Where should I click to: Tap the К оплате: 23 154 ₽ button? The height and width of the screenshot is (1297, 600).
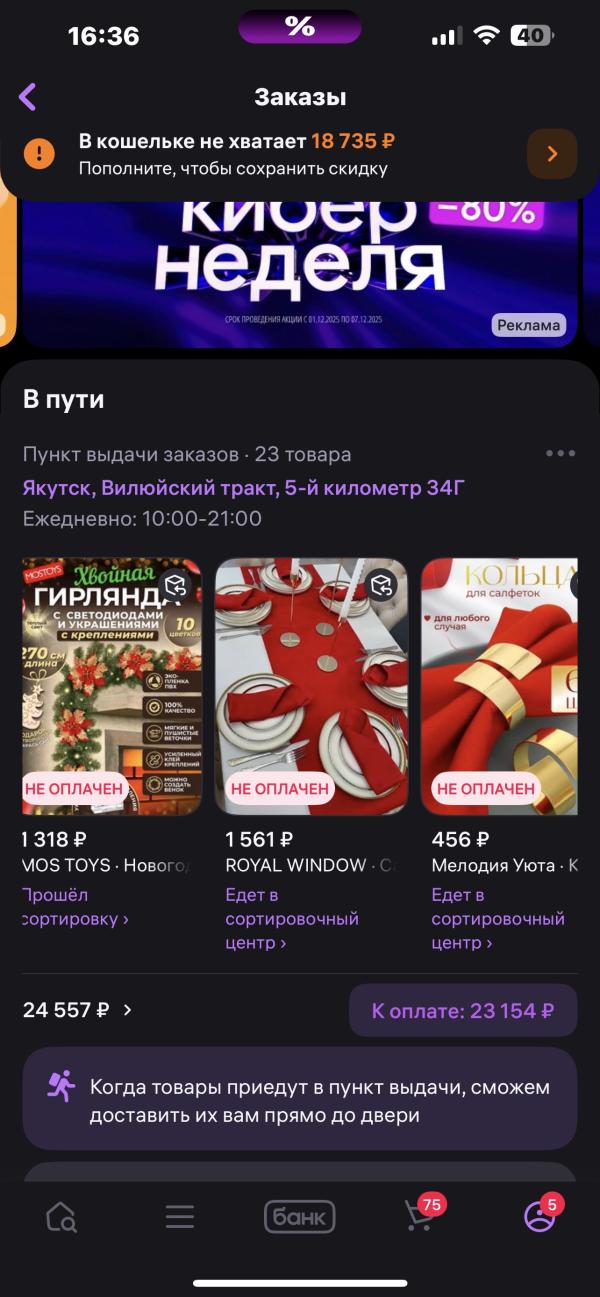point(462,1010)
